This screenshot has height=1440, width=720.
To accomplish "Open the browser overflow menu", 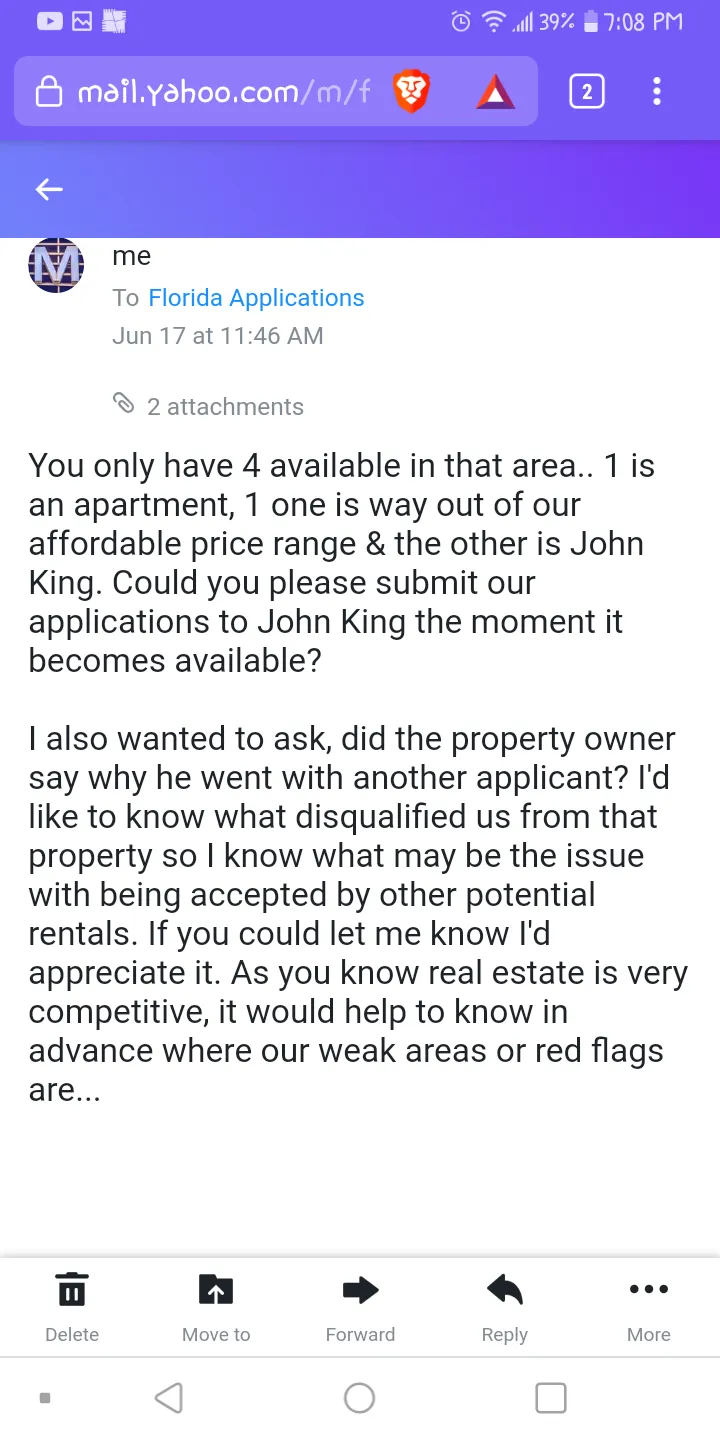I will point(657,93).
